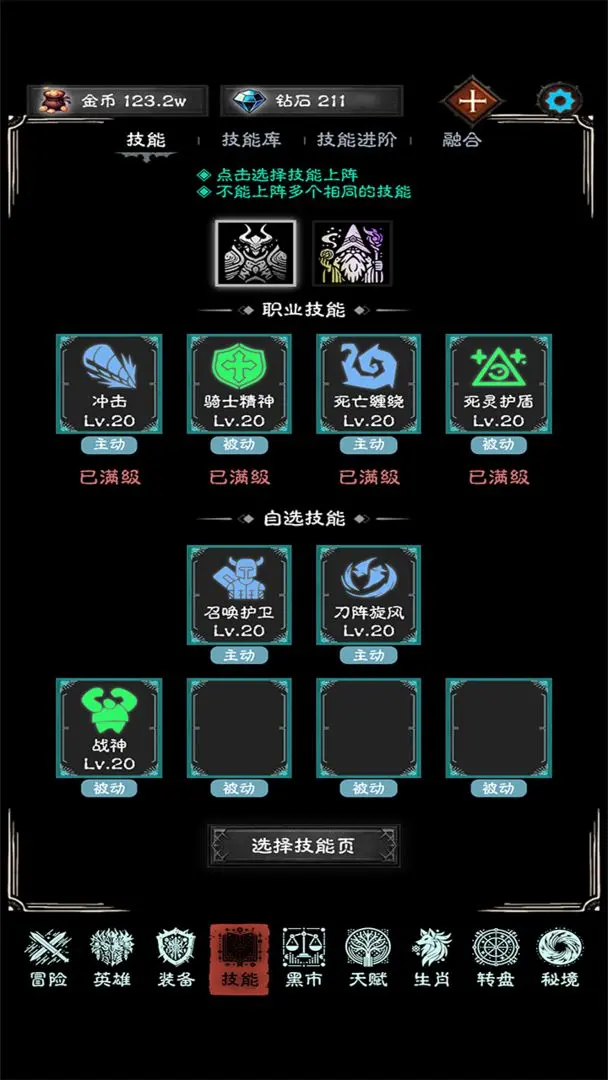The image size is (608, 1080).
Task: Switch to the 技能进阶 tab
Action: (x=356, y=140)
